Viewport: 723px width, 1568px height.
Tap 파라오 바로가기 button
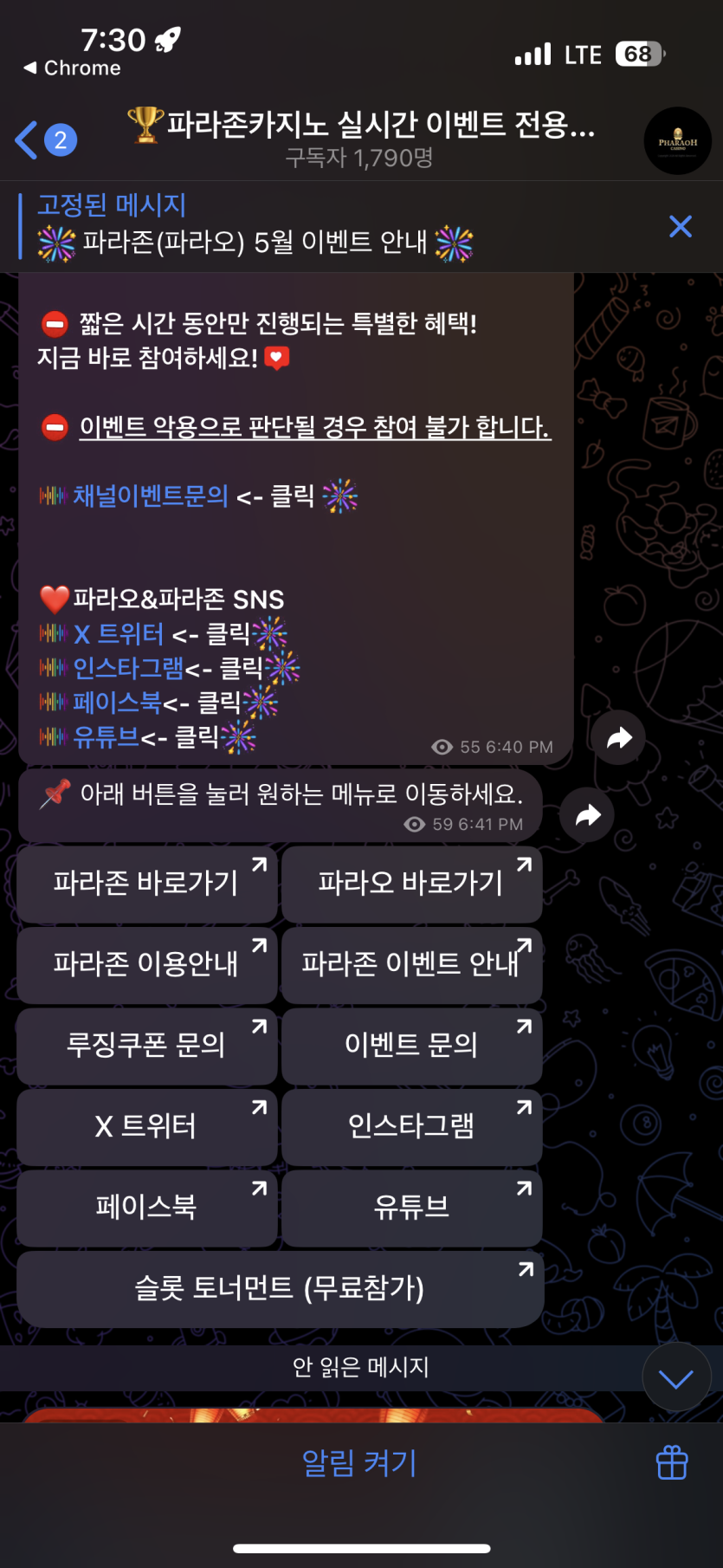point(411,883)
